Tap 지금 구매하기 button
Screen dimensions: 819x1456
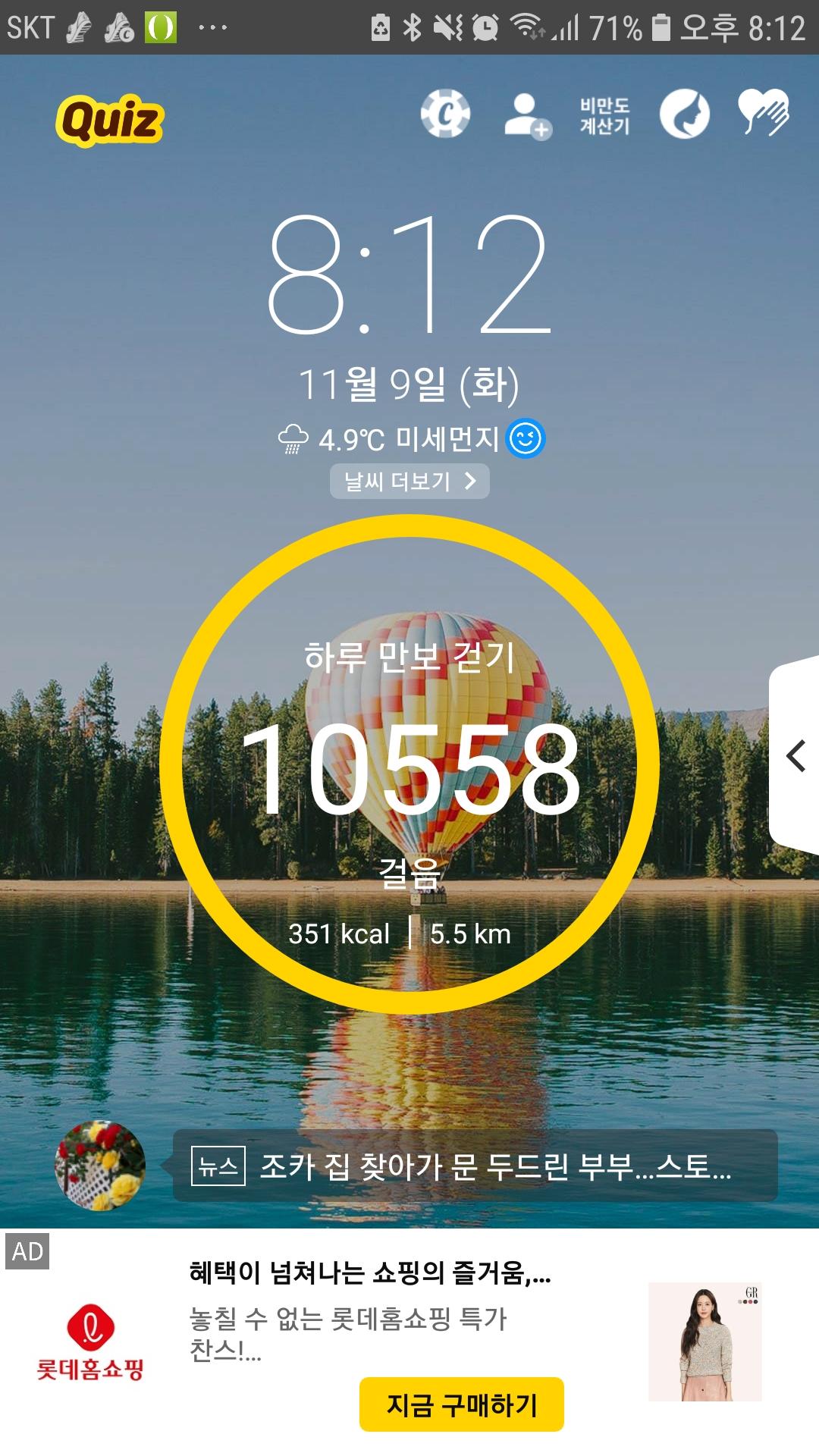tap(461, 1404)
